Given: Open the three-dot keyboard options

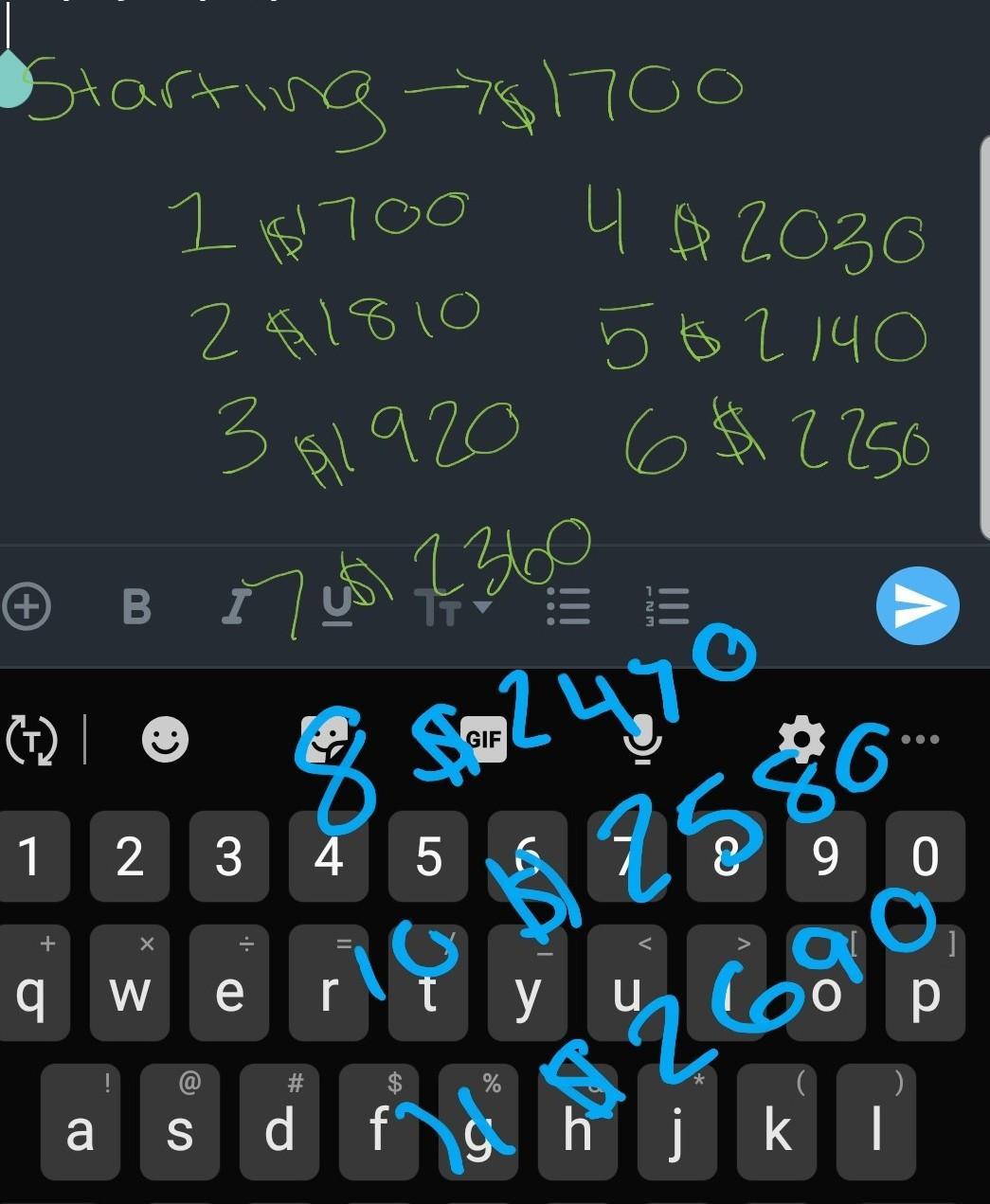Looking at the screenshot, I should [x=920, y=739].
